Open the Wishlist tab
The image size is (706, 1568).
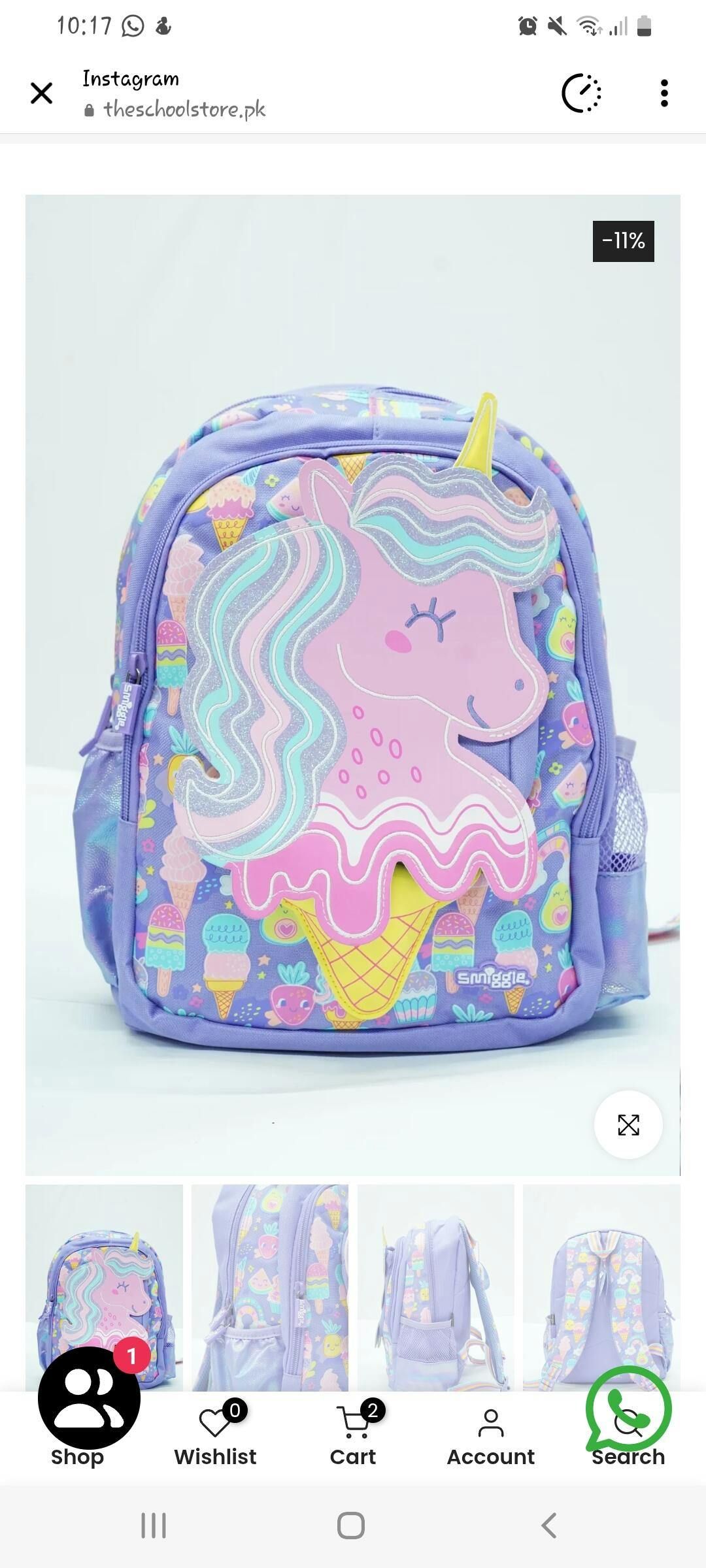pyautogui.click(x=215, y=1437)
